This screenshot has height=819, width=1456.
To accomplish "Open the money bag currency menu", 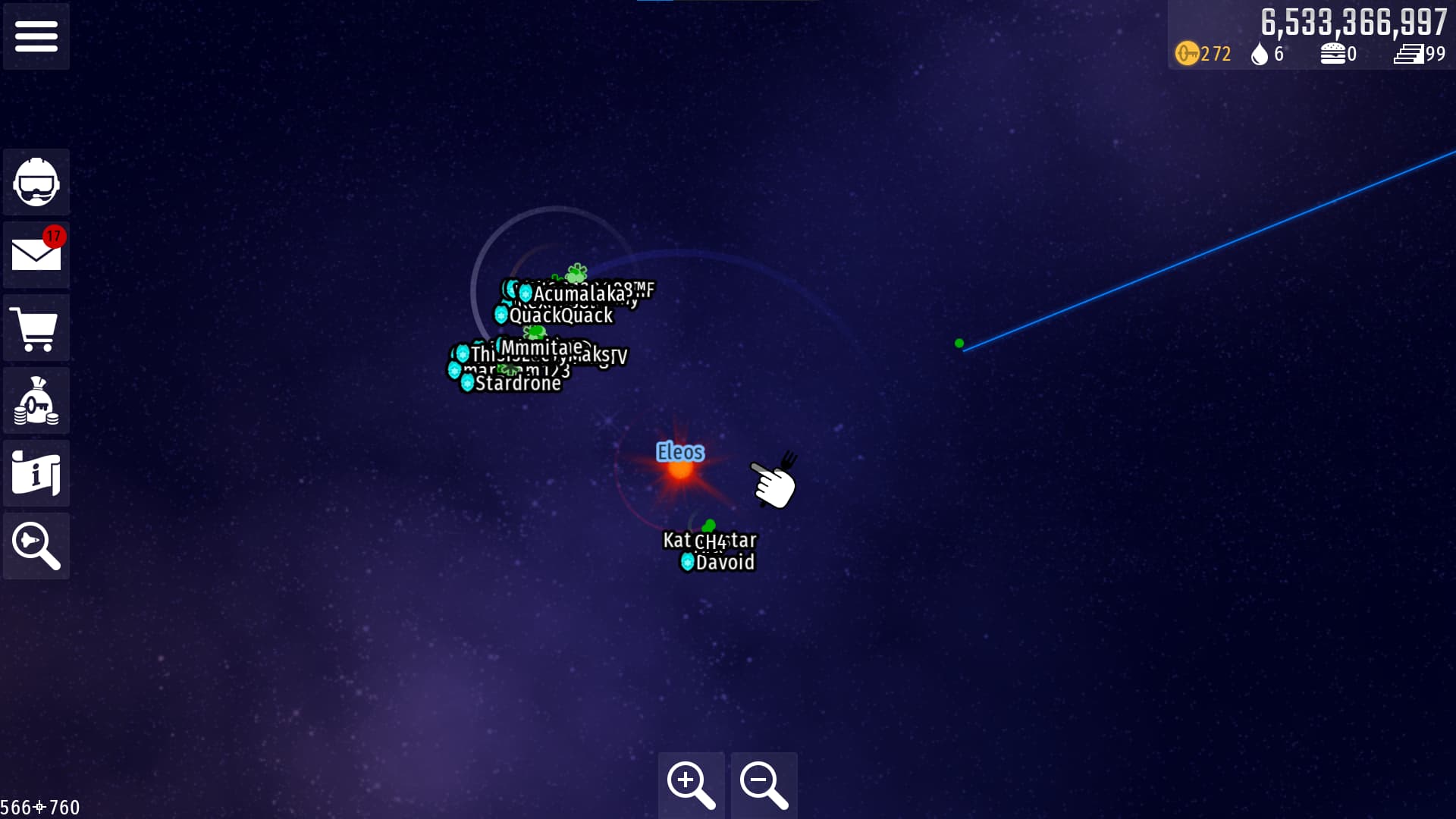I will pos(36,400).
